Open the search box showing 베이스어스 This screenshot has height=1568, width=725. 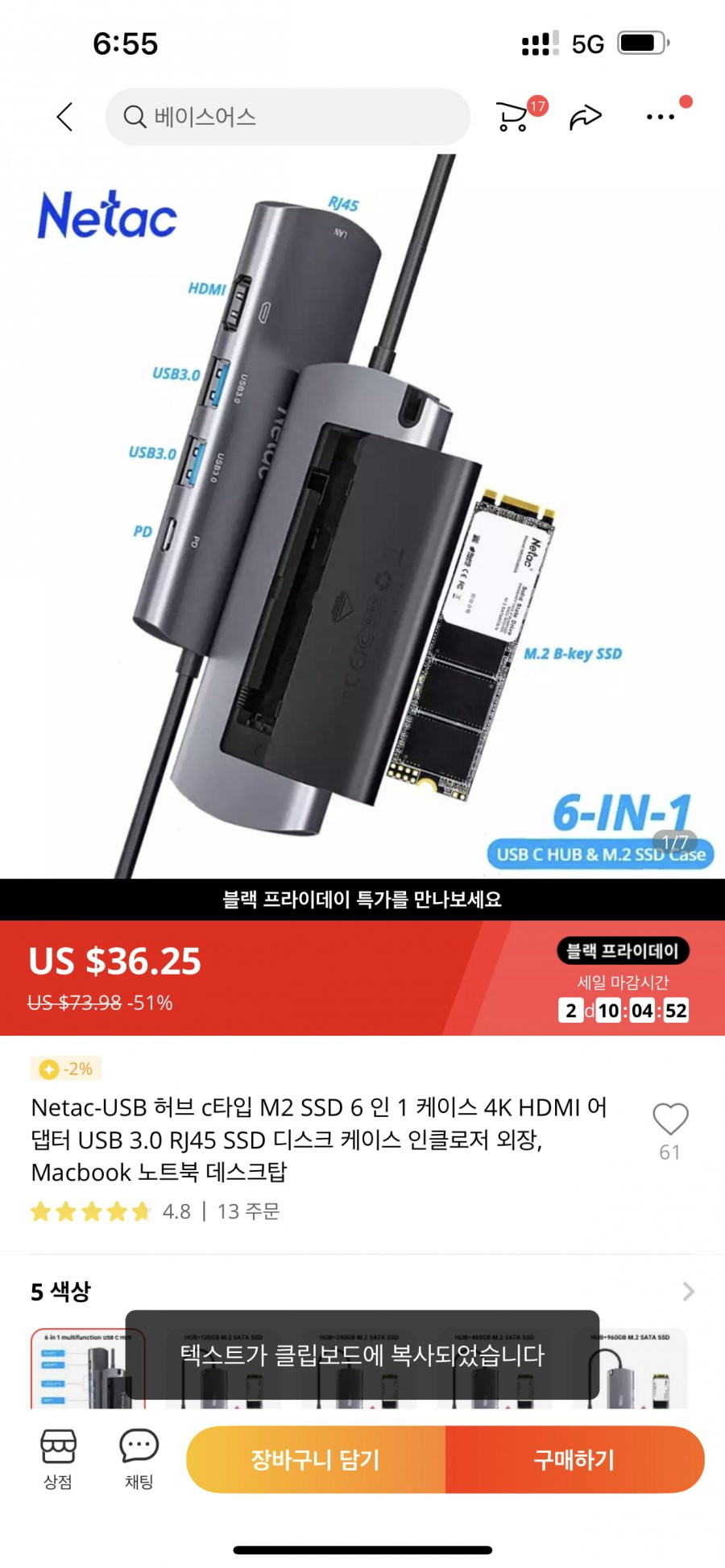[x=288, y=117]
